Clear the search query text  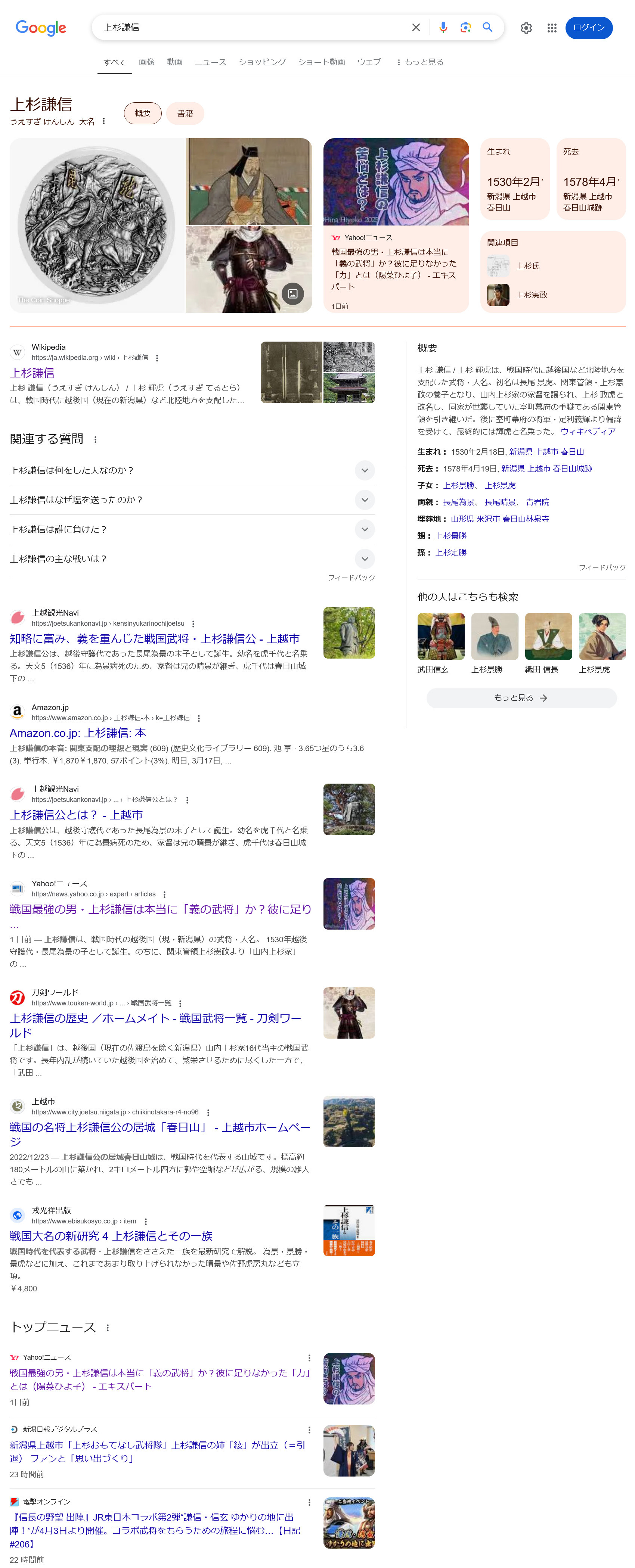click(416, 27)
